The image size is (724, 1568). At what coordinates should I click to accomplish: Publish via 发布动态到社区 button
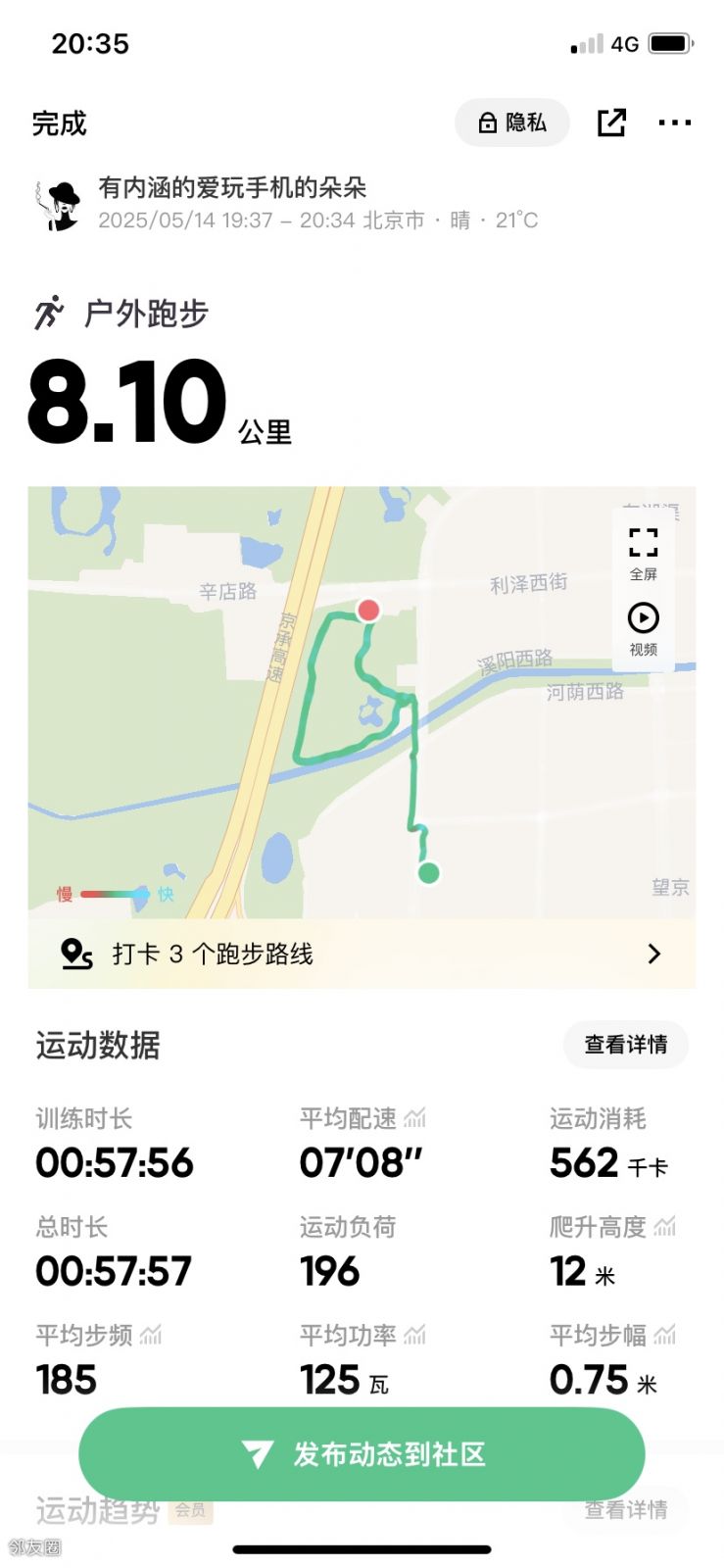pyautogui.click(x=362, y=1454)
